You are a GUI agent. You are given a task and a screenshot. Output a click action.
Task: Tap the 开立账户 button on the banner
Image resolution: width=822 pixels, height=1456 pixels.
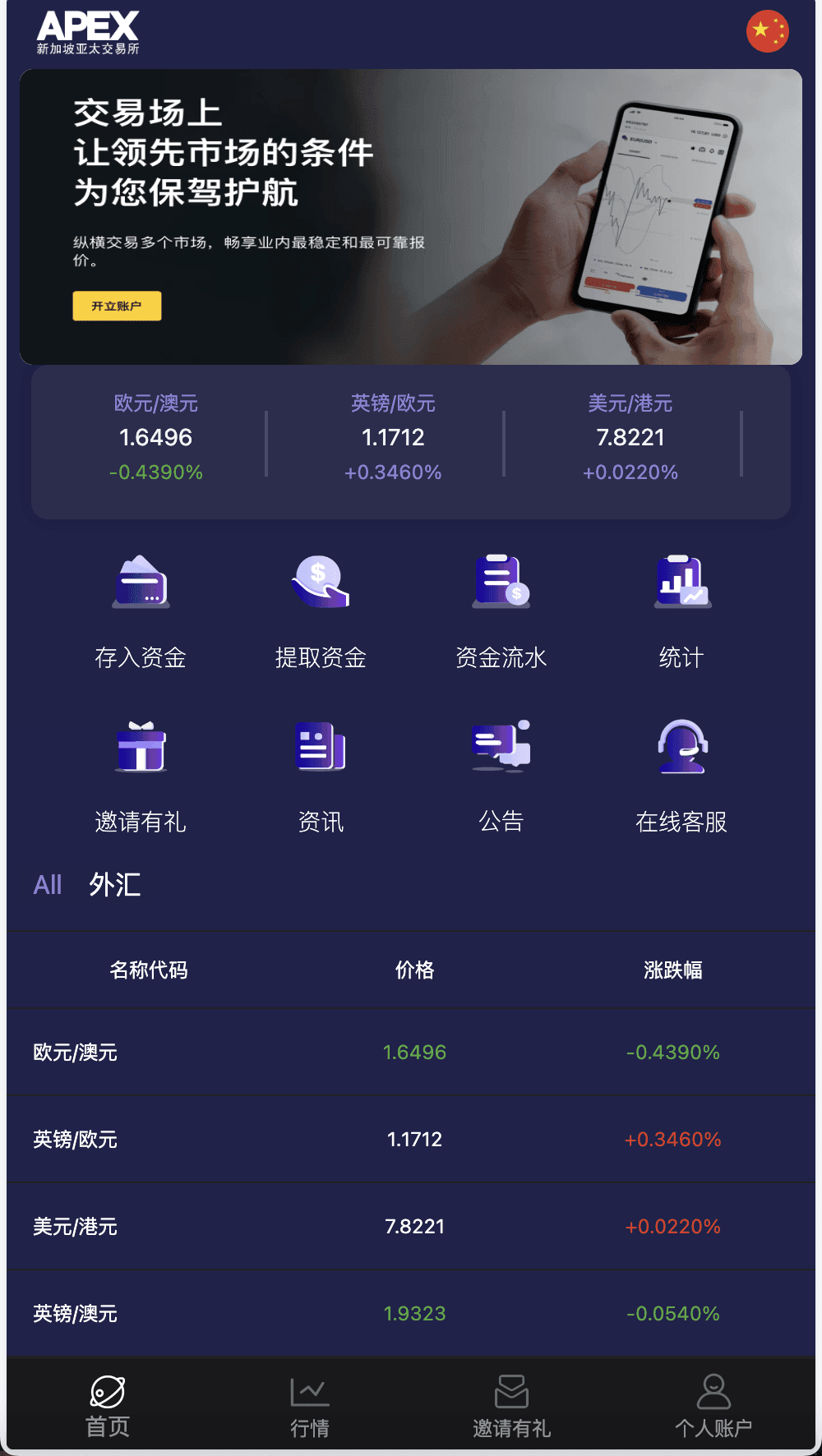click(117, 306)
